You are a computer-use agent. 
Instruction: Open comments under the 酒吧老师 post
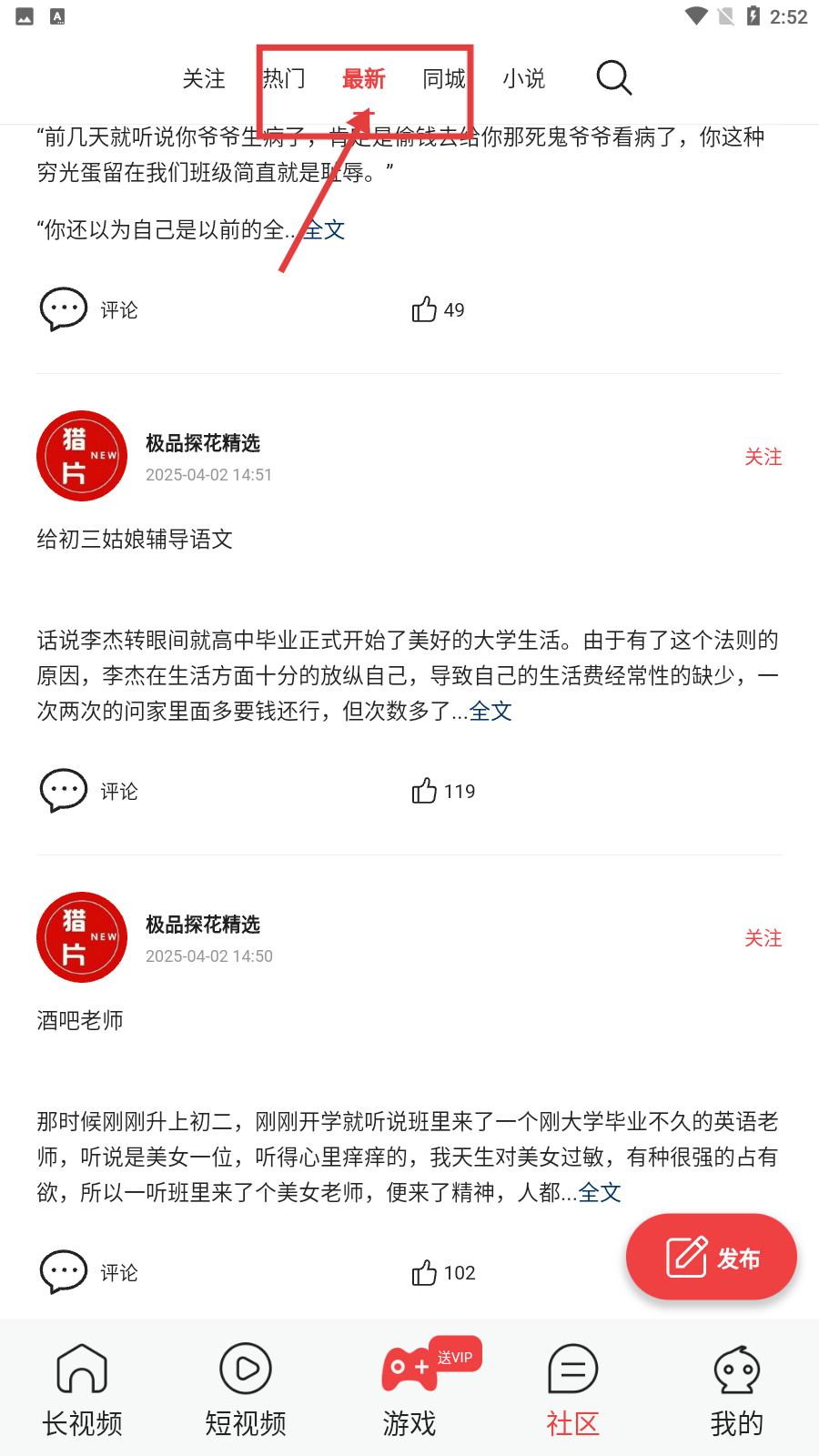coord(64,1272)
